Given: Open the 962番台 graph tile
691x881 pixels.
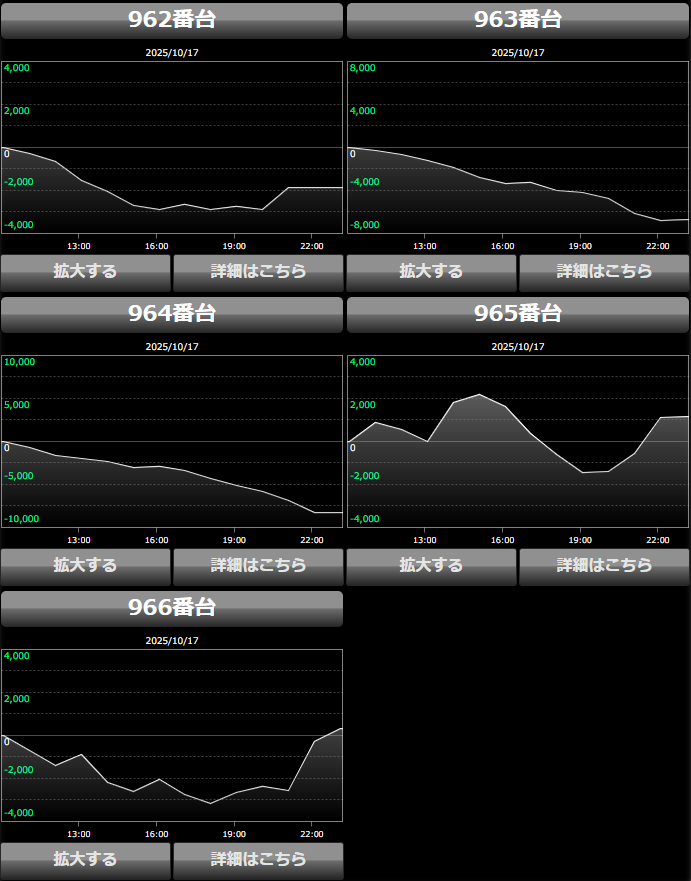Looking at the screenshot, I should coord(172,147).
